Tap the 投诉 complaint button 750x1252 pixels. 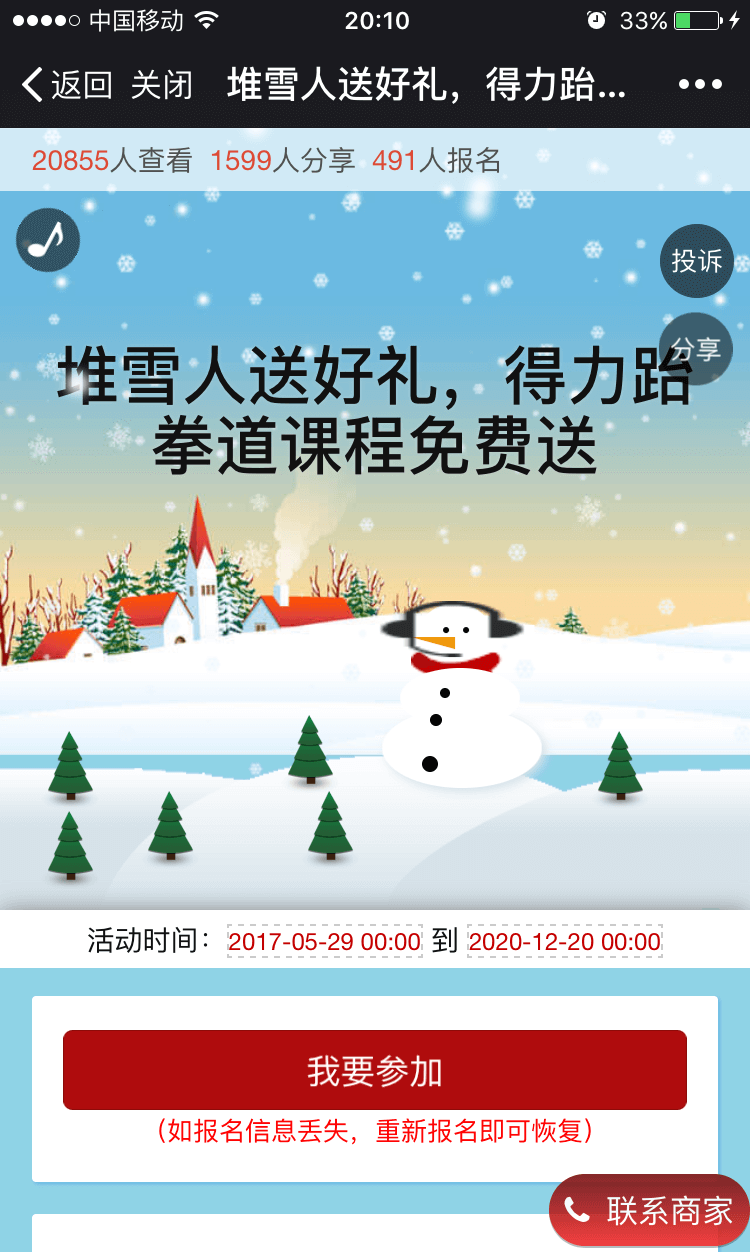pyautogui.click(x=696, y=261)
